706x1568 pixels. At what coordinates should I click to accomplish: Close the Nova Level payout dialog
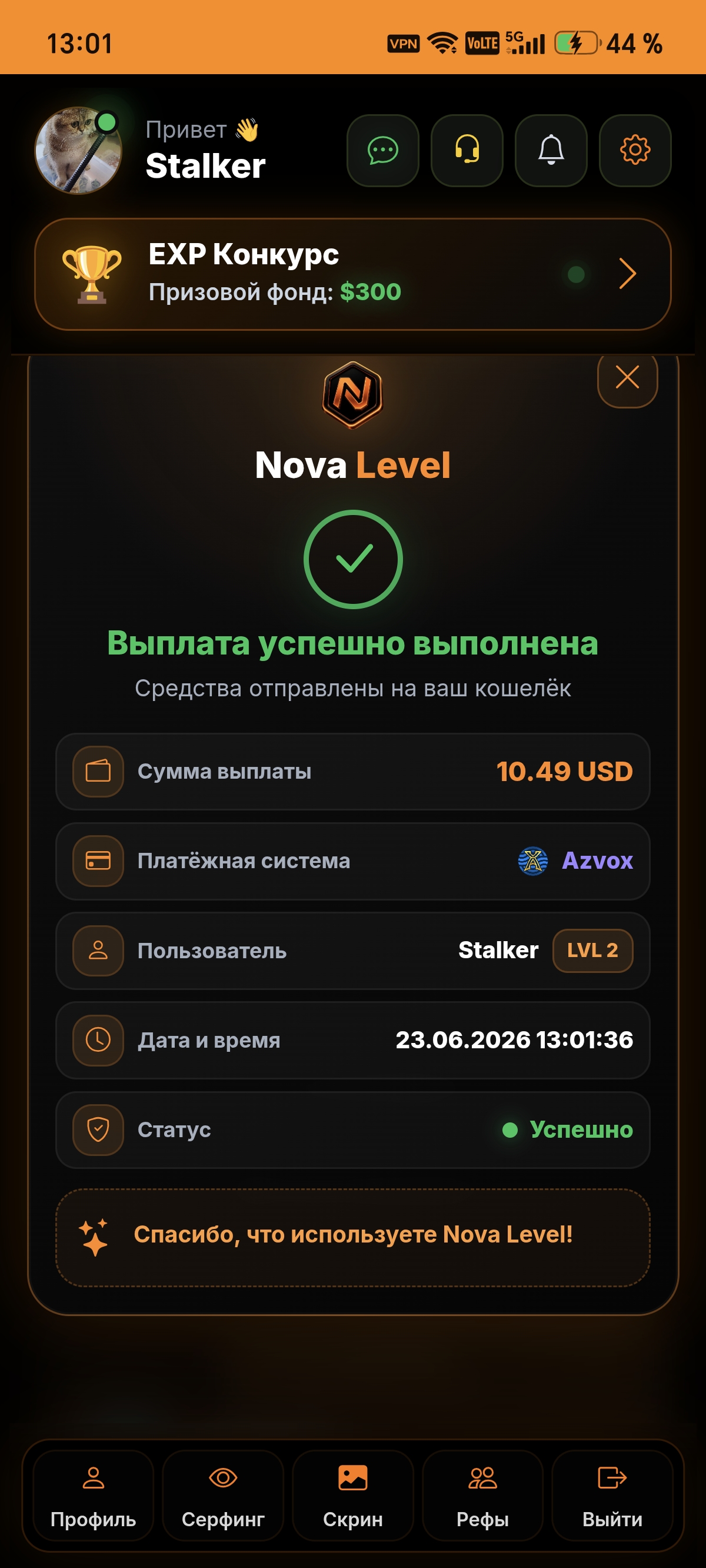627,378
